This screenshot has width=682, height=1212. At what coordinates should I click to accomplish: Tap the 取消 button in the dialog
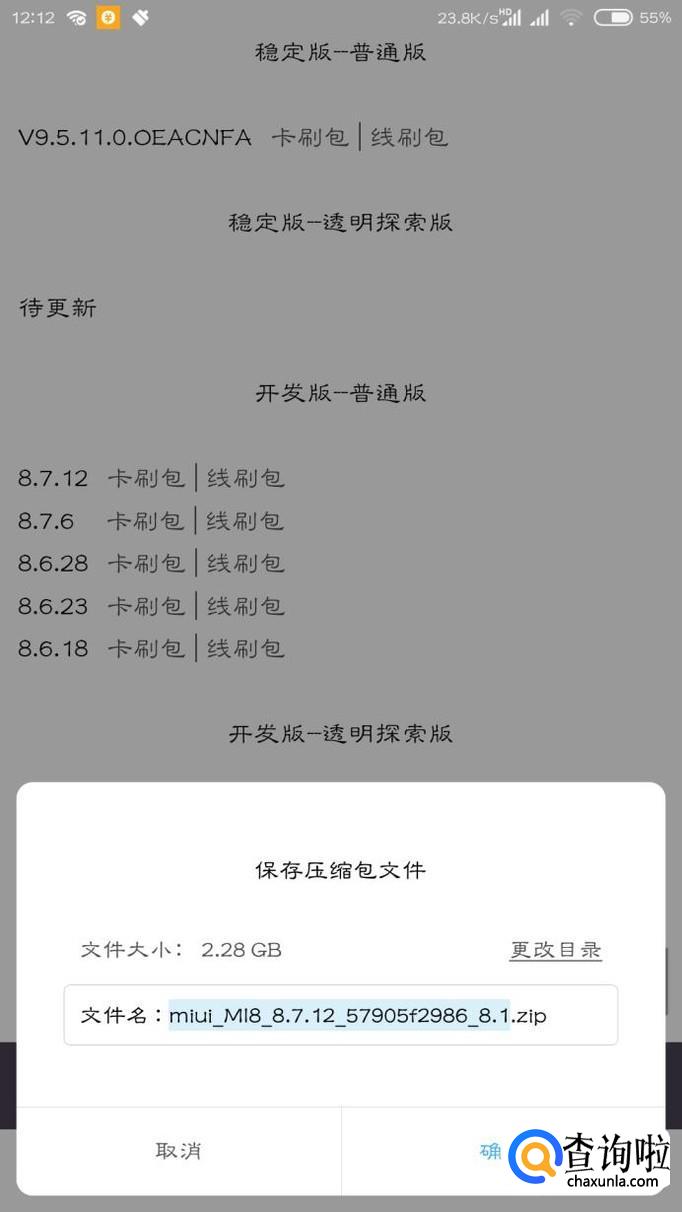(x=178, y=1151)
